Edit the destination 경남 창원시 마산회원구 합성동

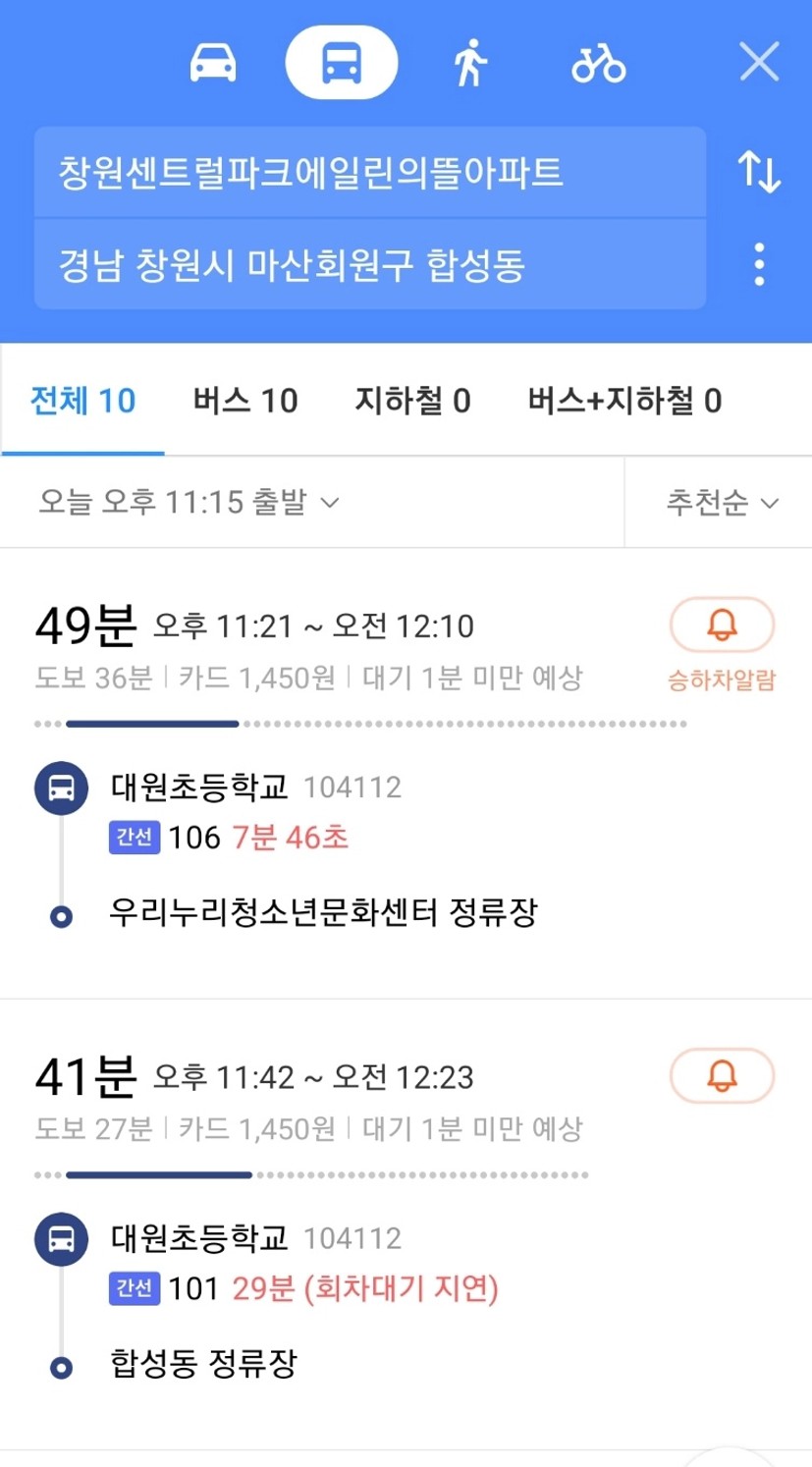(370, 264)
